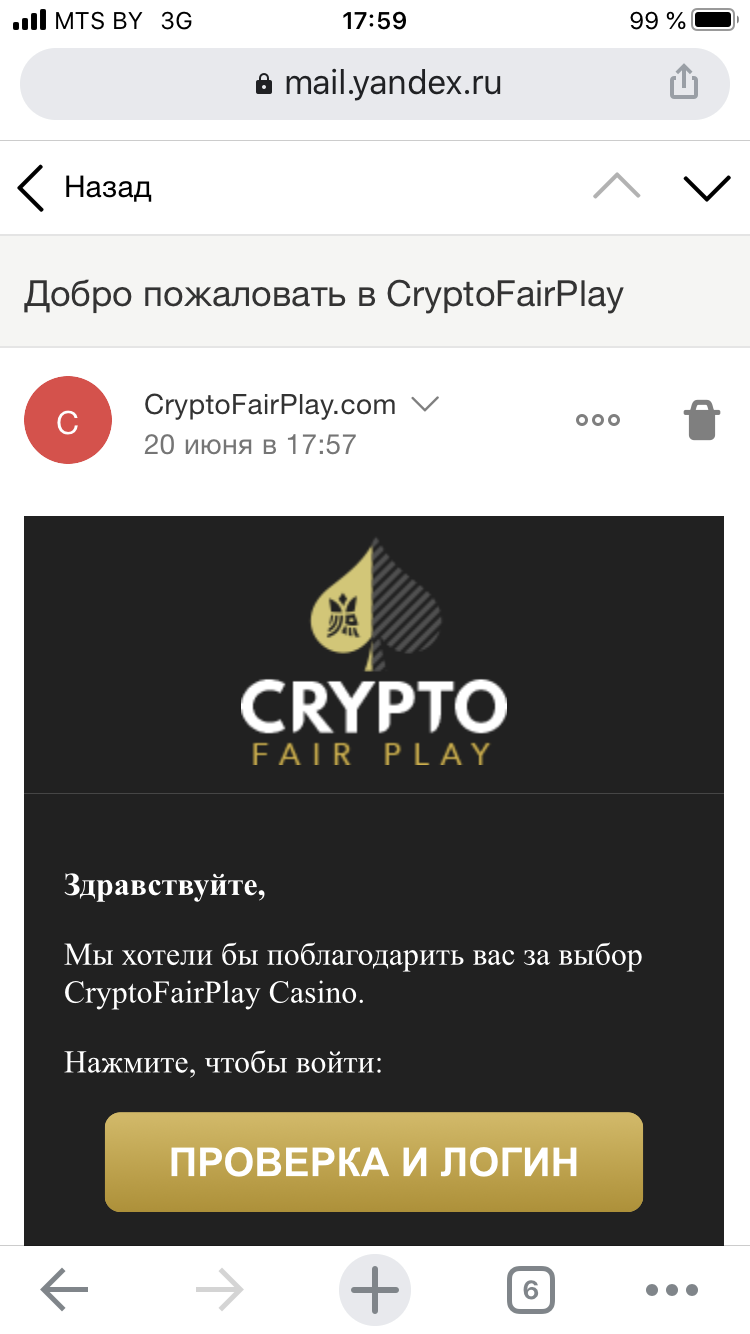Expand sender details for CryptoFairPlay.com
The height and width of the screenshot is (1334, 750).
[426, 404]
